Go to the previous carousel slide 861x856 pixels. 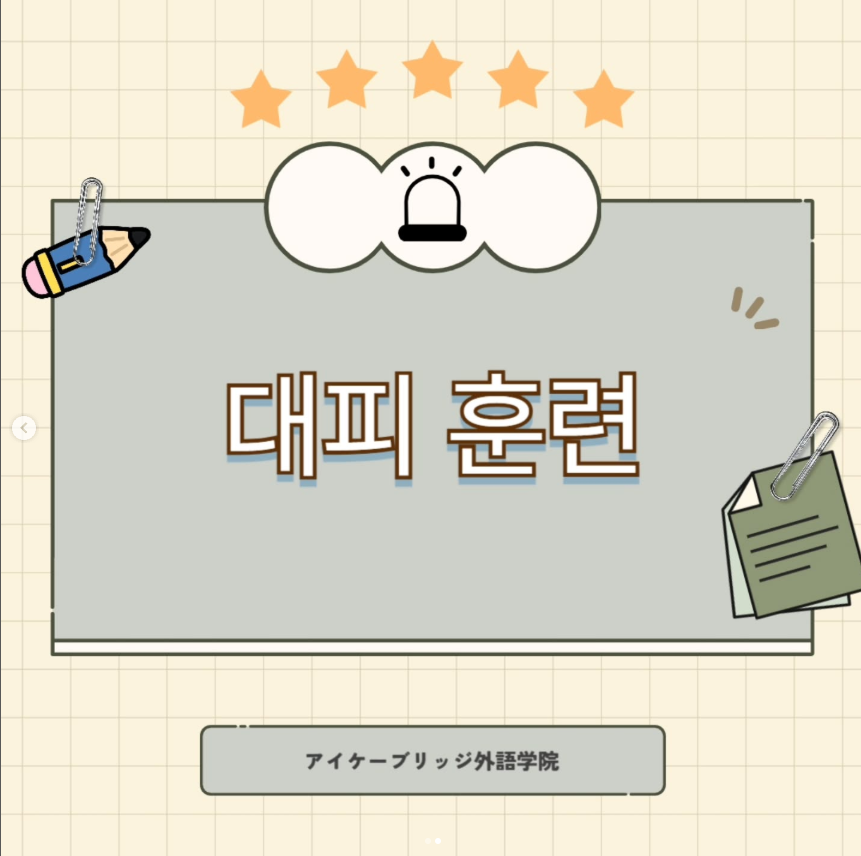coord(24,428)
